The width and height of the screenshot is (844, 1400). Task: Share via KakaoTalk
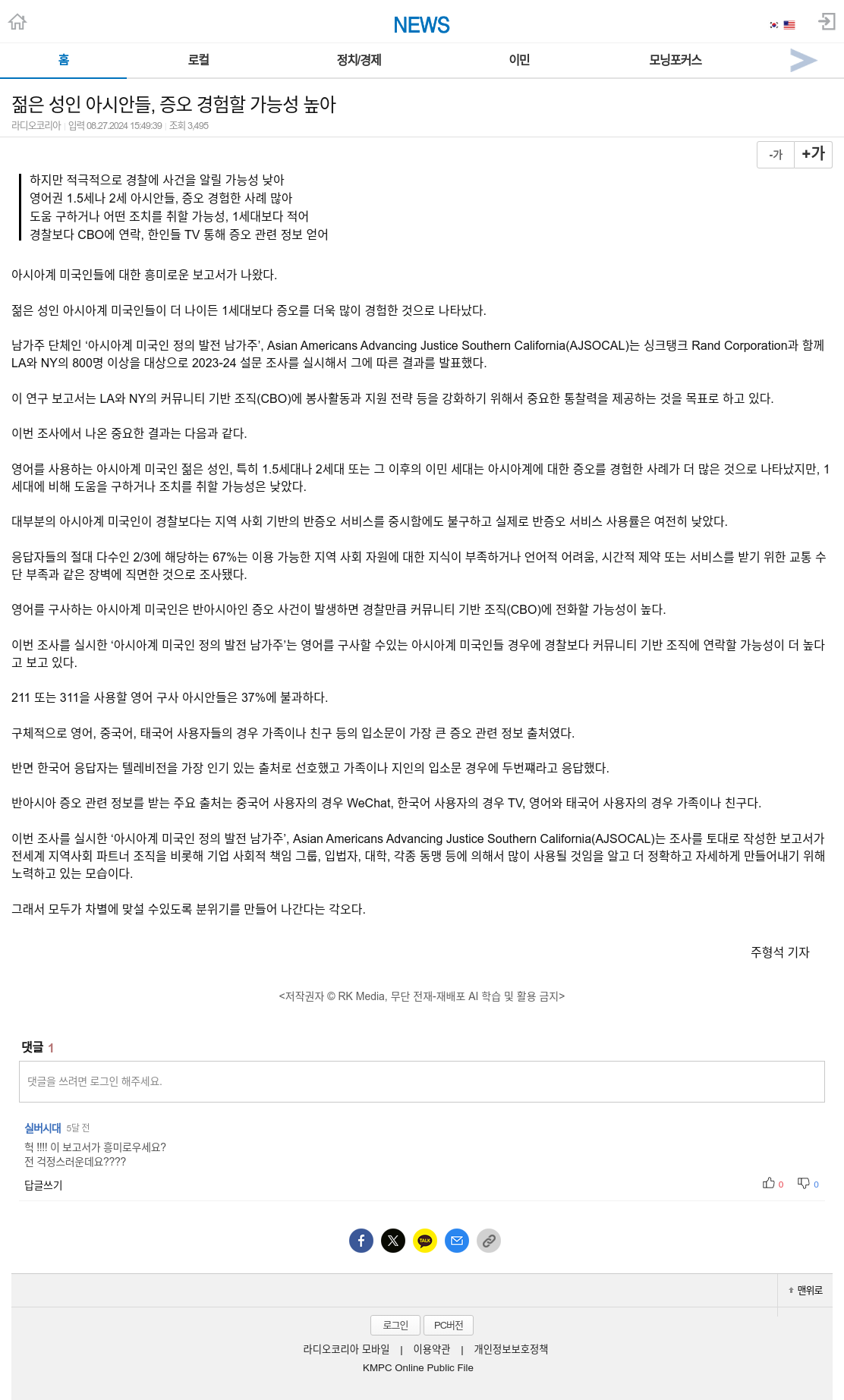point(425,1241)
